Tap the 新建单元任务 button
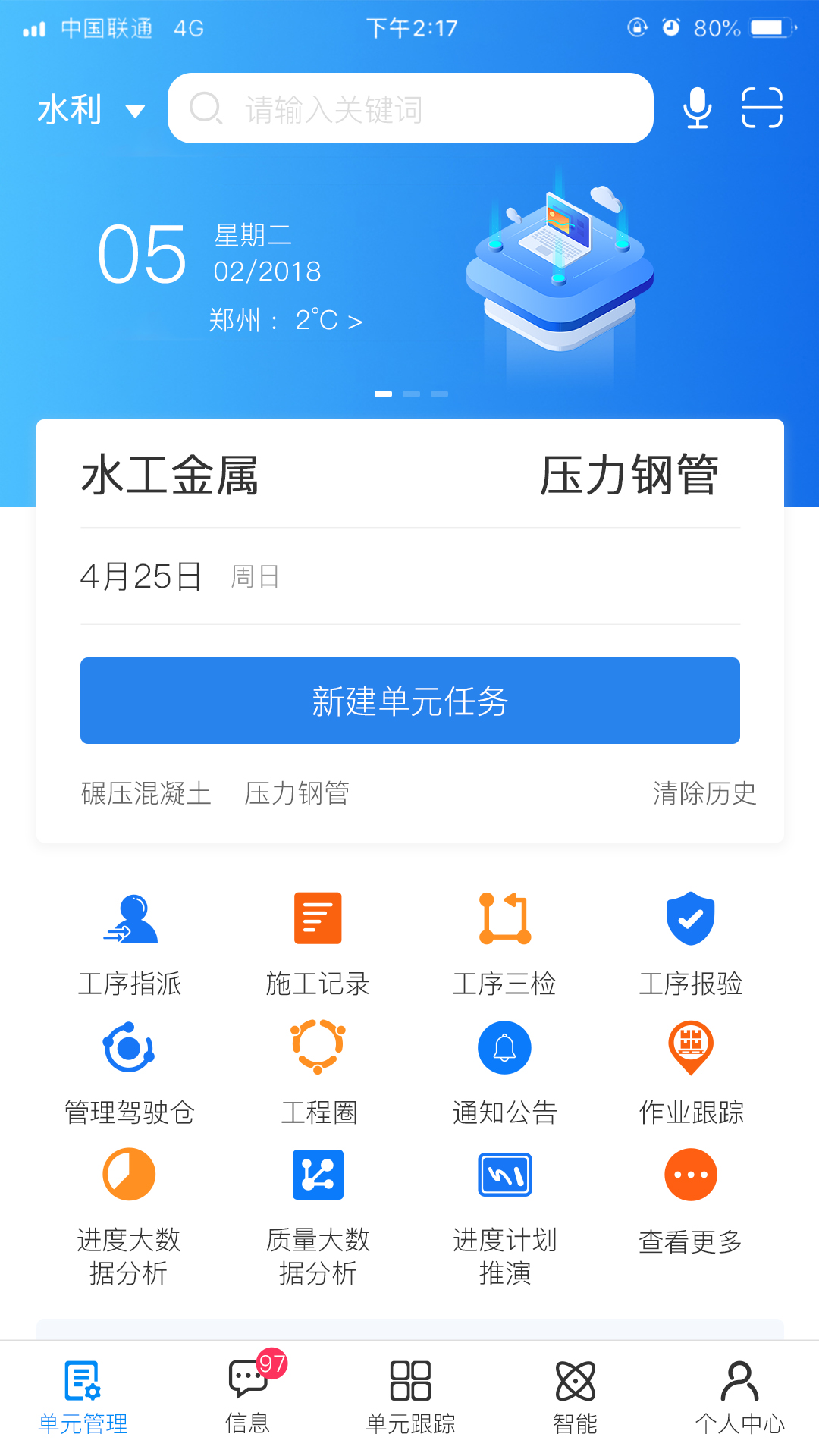 409,701
